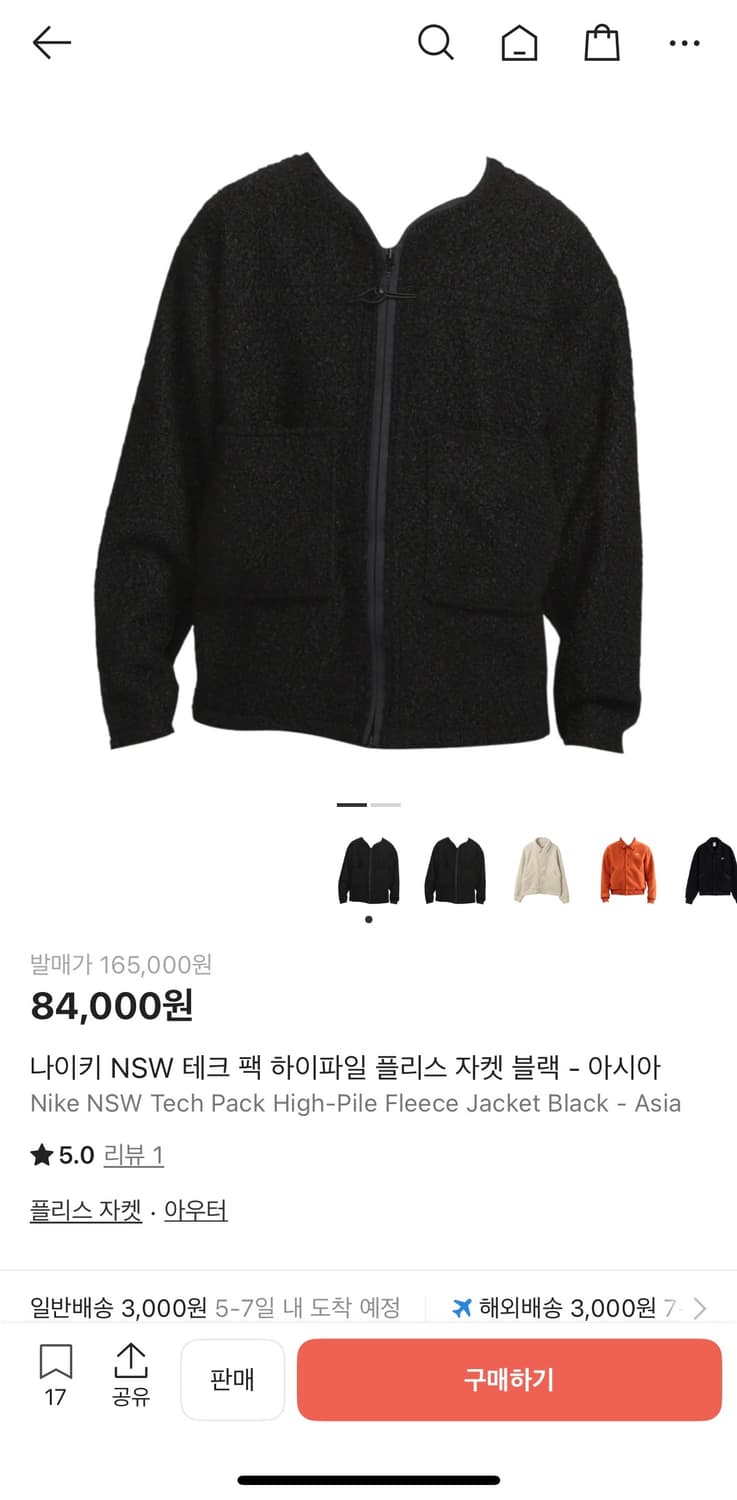This screenshot has height=1500, width=737.
Task: Select the second carousel page indicator bar
Action: click(x=388, y=804)
